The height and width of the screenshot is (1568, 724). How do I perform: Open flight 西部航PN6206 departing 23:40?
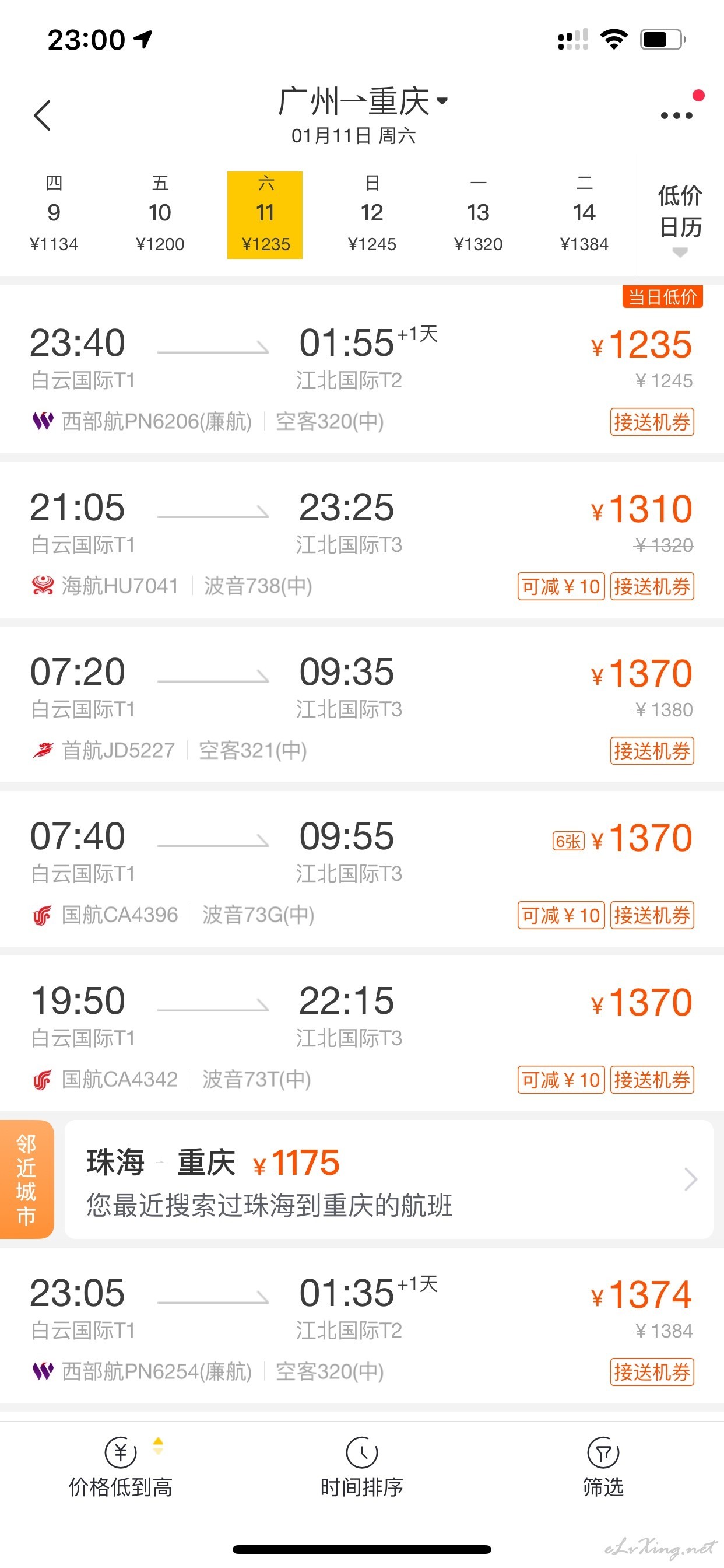click(x=362, y=369)
